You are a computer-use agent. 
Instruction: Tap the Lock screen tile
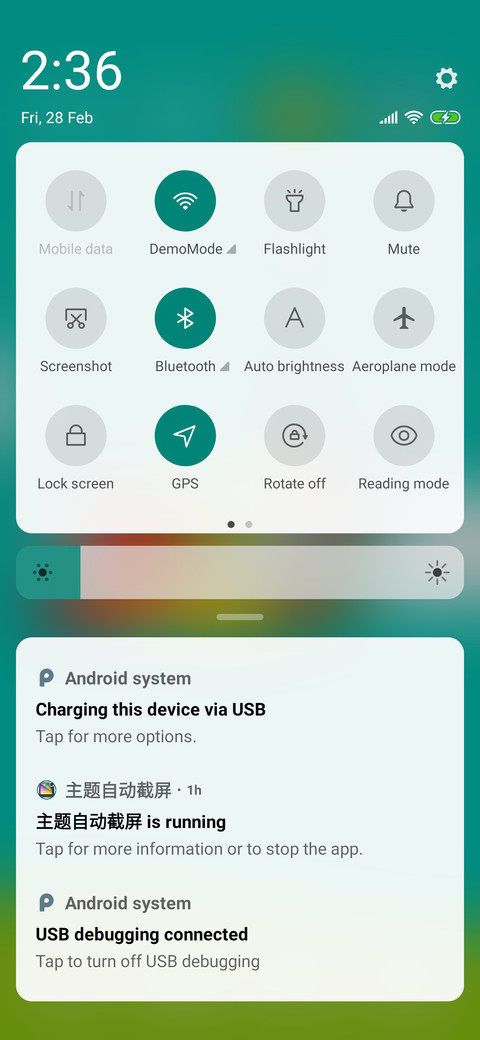click(76, 436)
